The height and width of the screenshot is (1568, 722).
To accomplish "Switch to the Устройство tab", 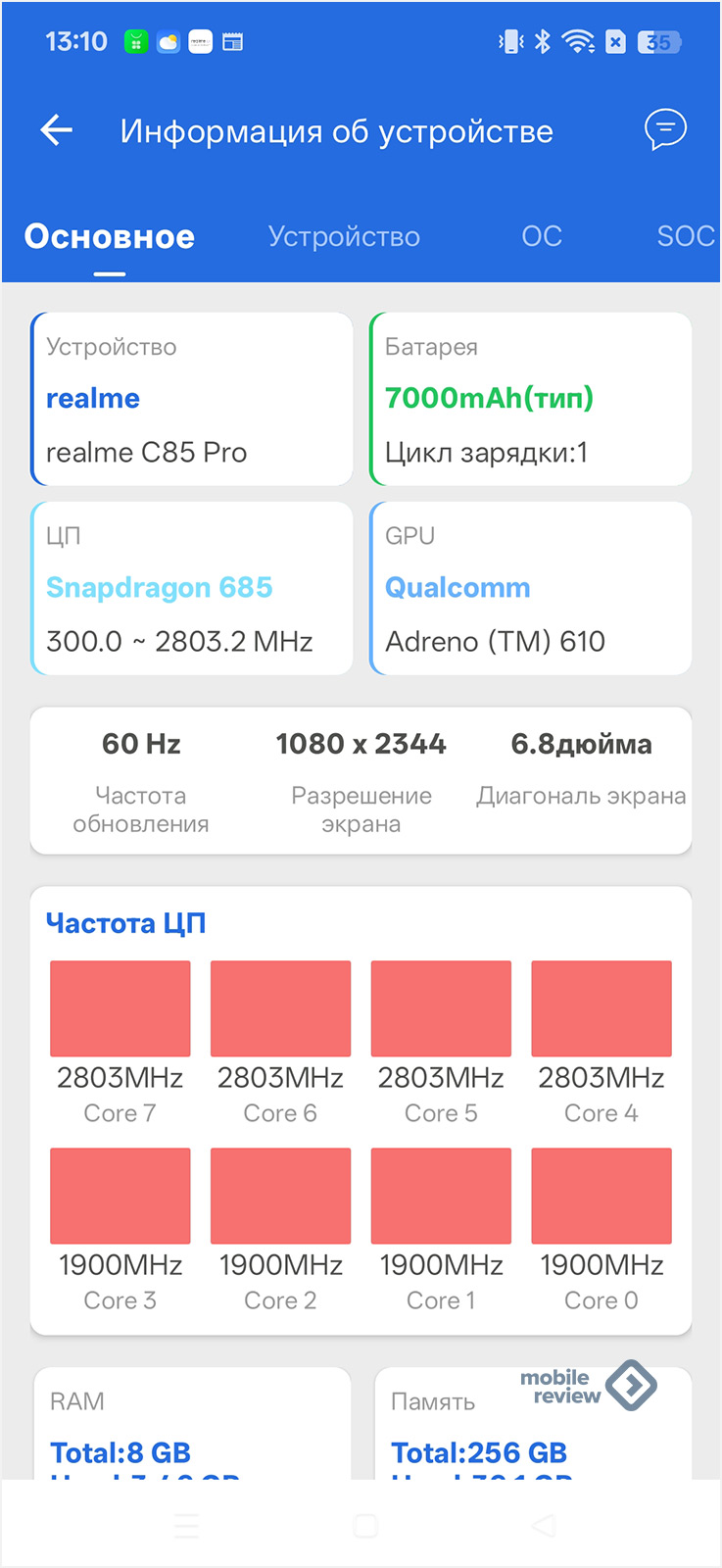I will (x=344, y=236).
